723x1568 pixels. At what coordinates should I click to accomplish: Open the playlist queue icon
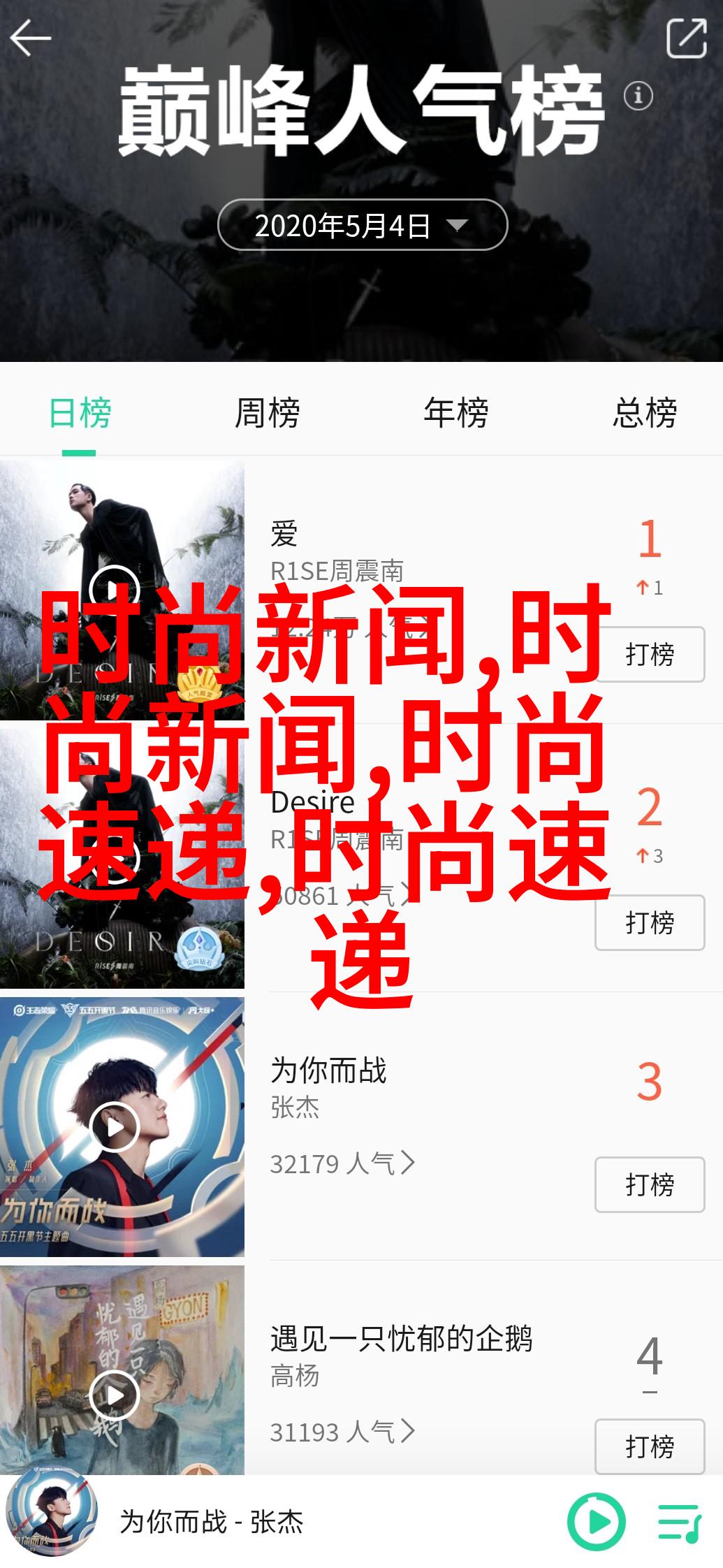[x=679, y=1522]
